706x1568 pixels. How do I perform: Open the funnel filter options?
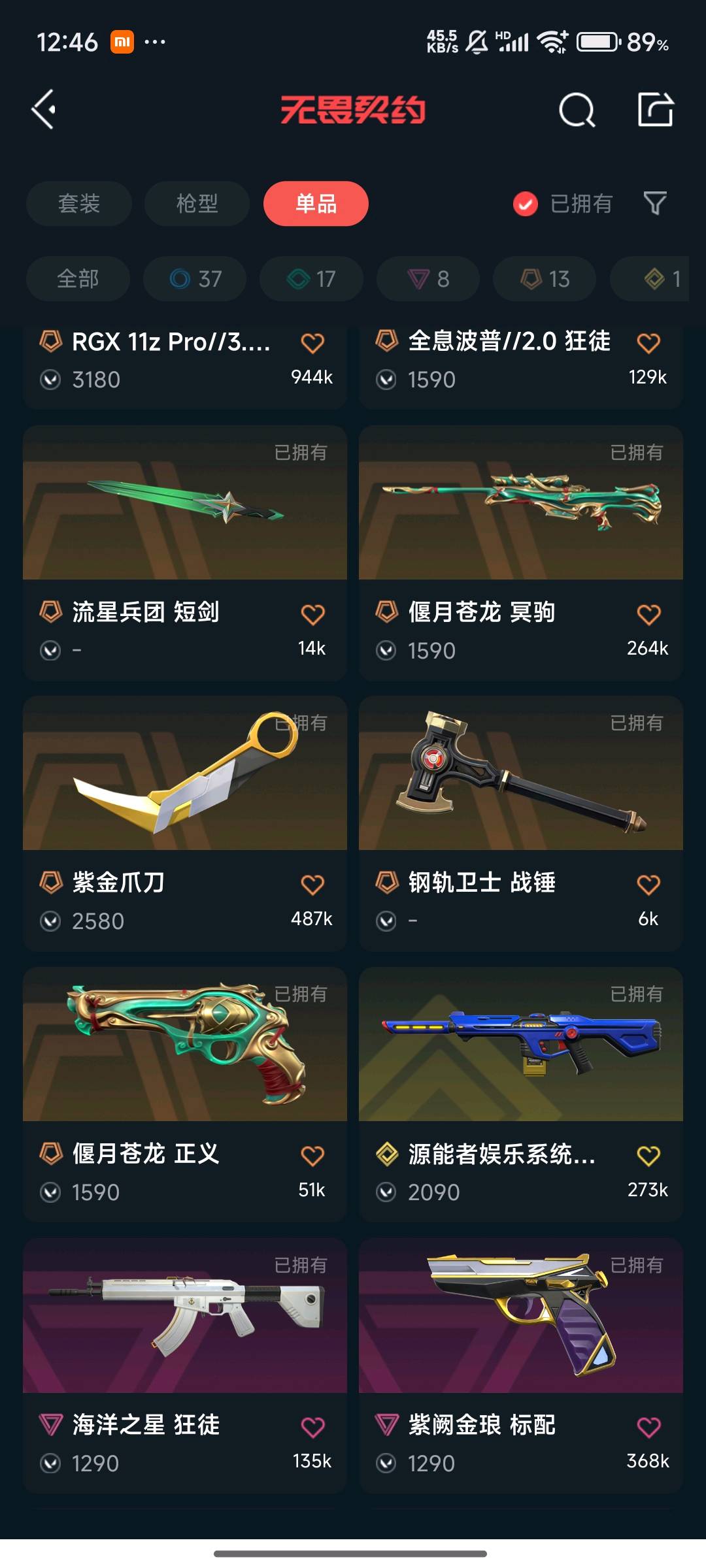(x=655, y=204)
